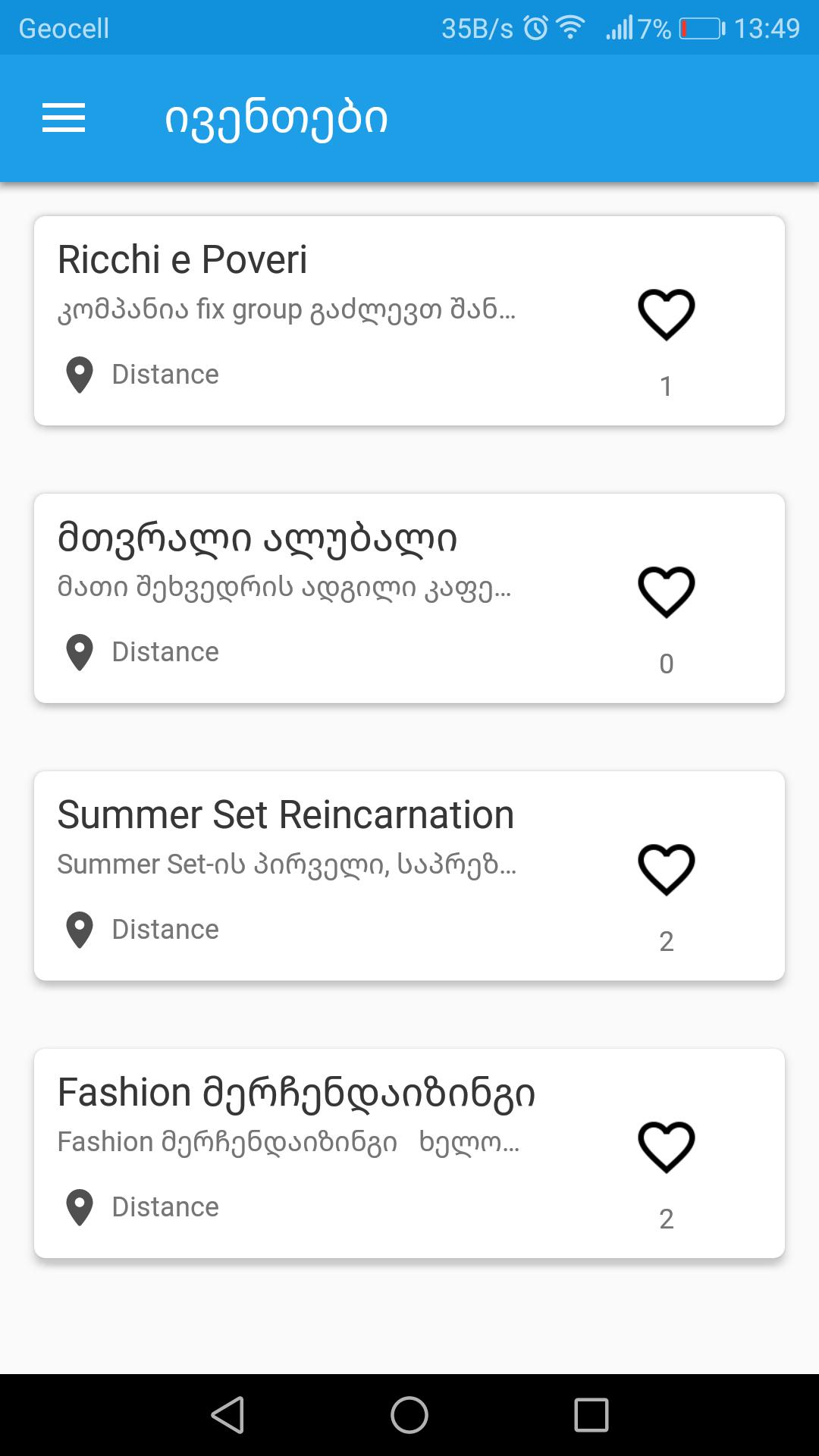Tap the like count under Summer Set heart

click(x=666, y=943)
